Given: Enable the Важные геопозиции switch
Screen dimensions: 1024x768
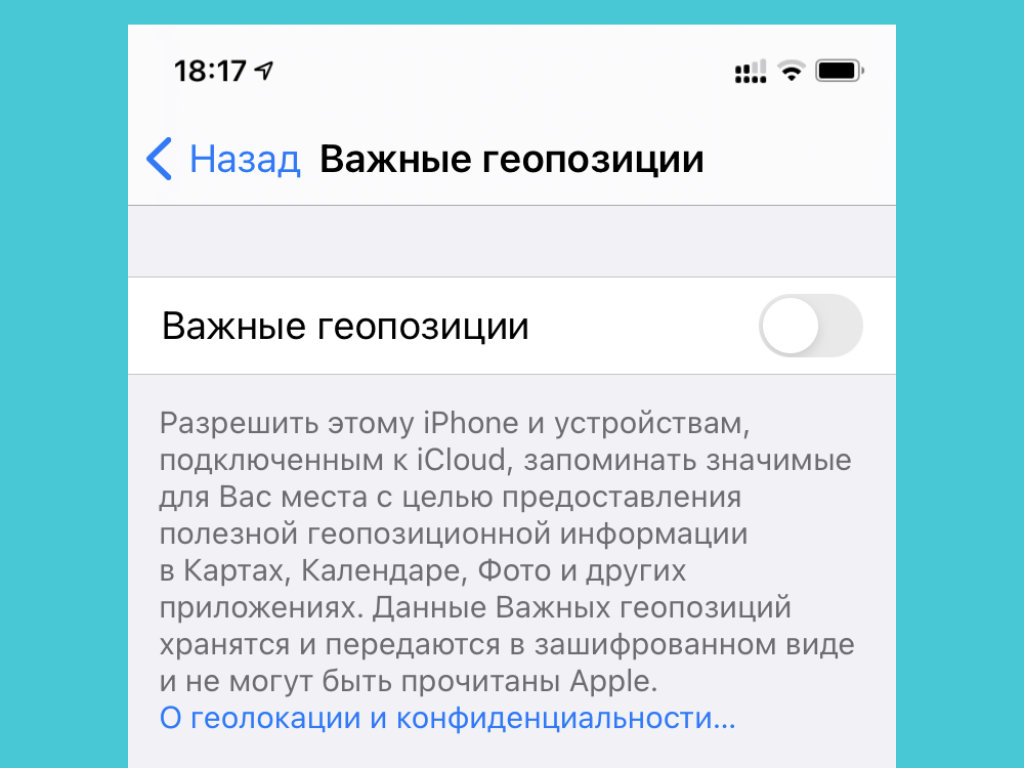Looking at the screenshot, I should pyautogui.click(x=810, y=326).
